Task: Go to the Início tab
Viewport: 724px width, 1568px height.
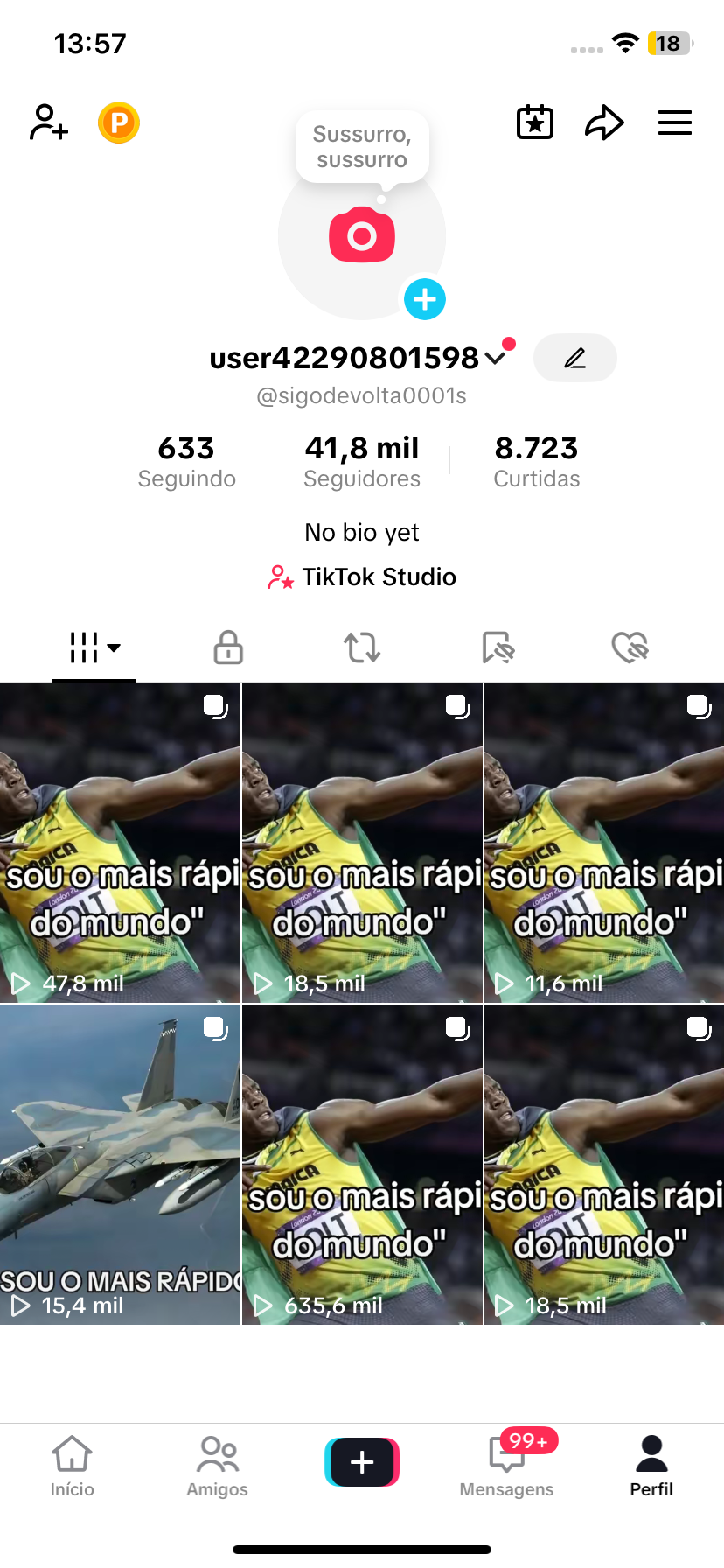Action: pos(72,1466)
